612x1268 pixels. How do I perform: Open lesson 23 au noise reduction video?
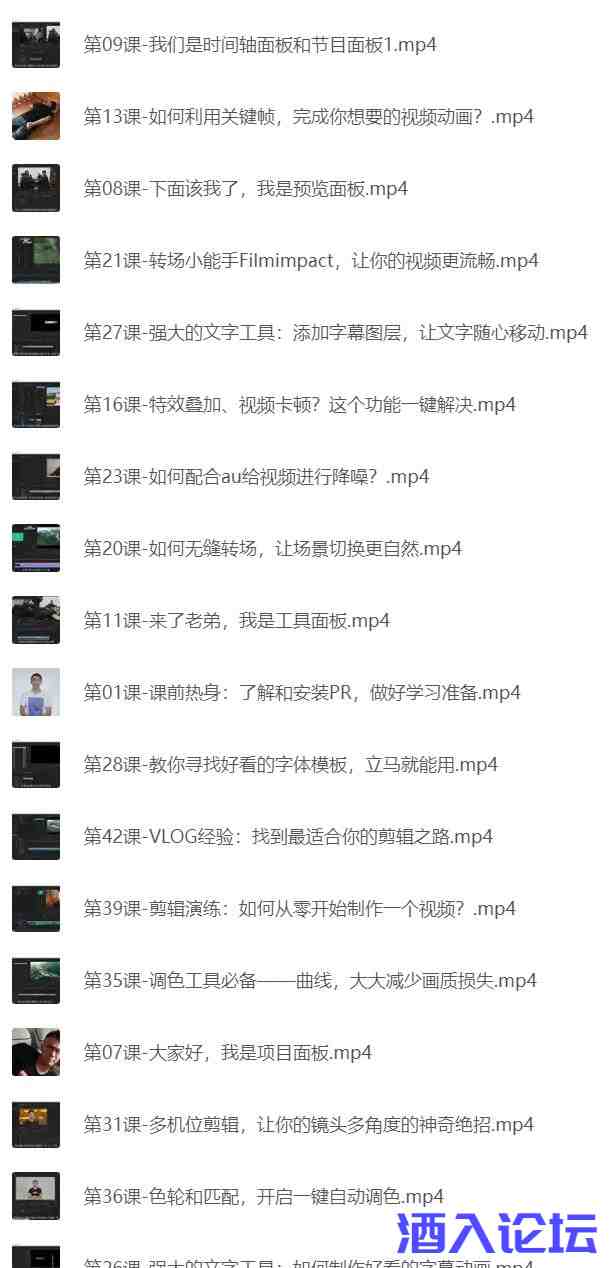pos(256,477)
